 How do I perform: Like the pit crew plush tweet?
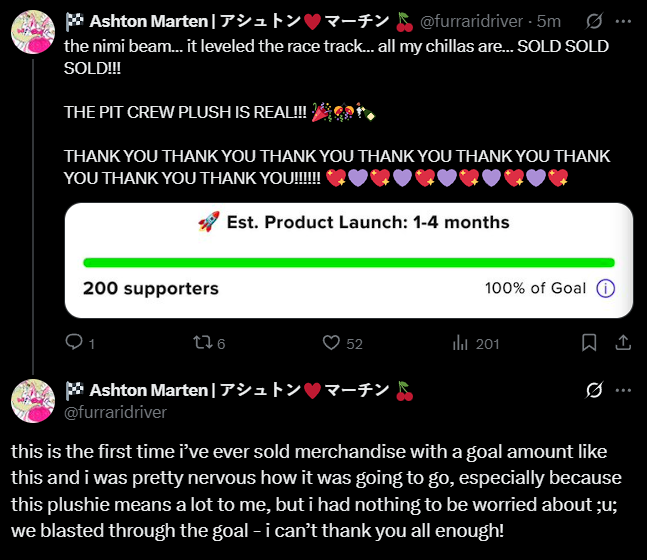click(332, 343)
